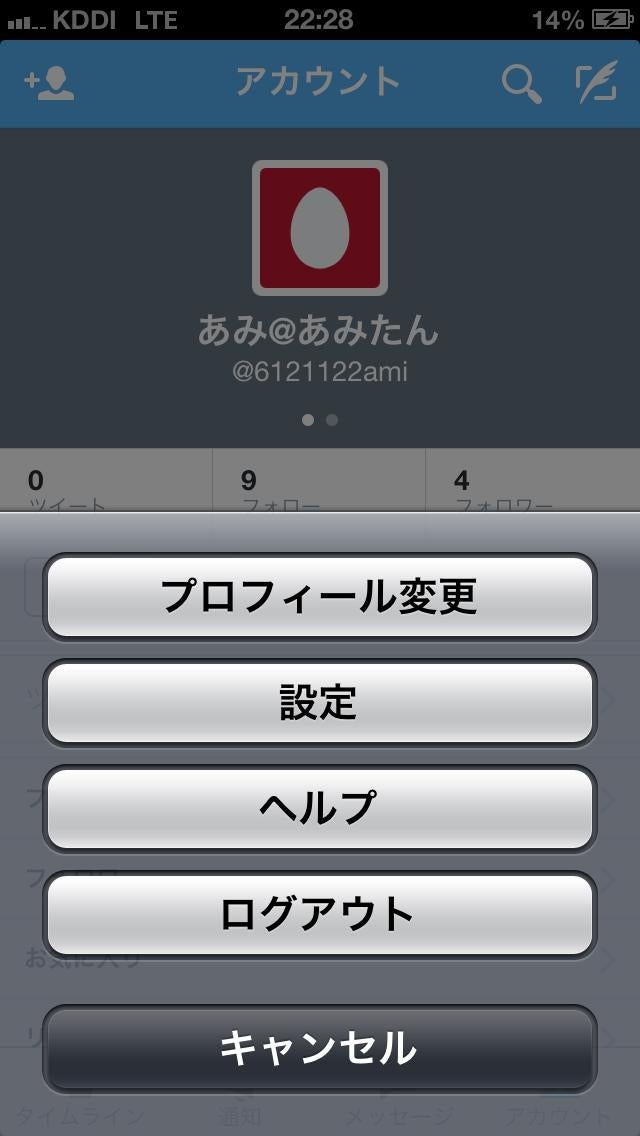Select プロフィール変更 to edit profile
Screen dimensions: 640x1136
pos(319,596)
